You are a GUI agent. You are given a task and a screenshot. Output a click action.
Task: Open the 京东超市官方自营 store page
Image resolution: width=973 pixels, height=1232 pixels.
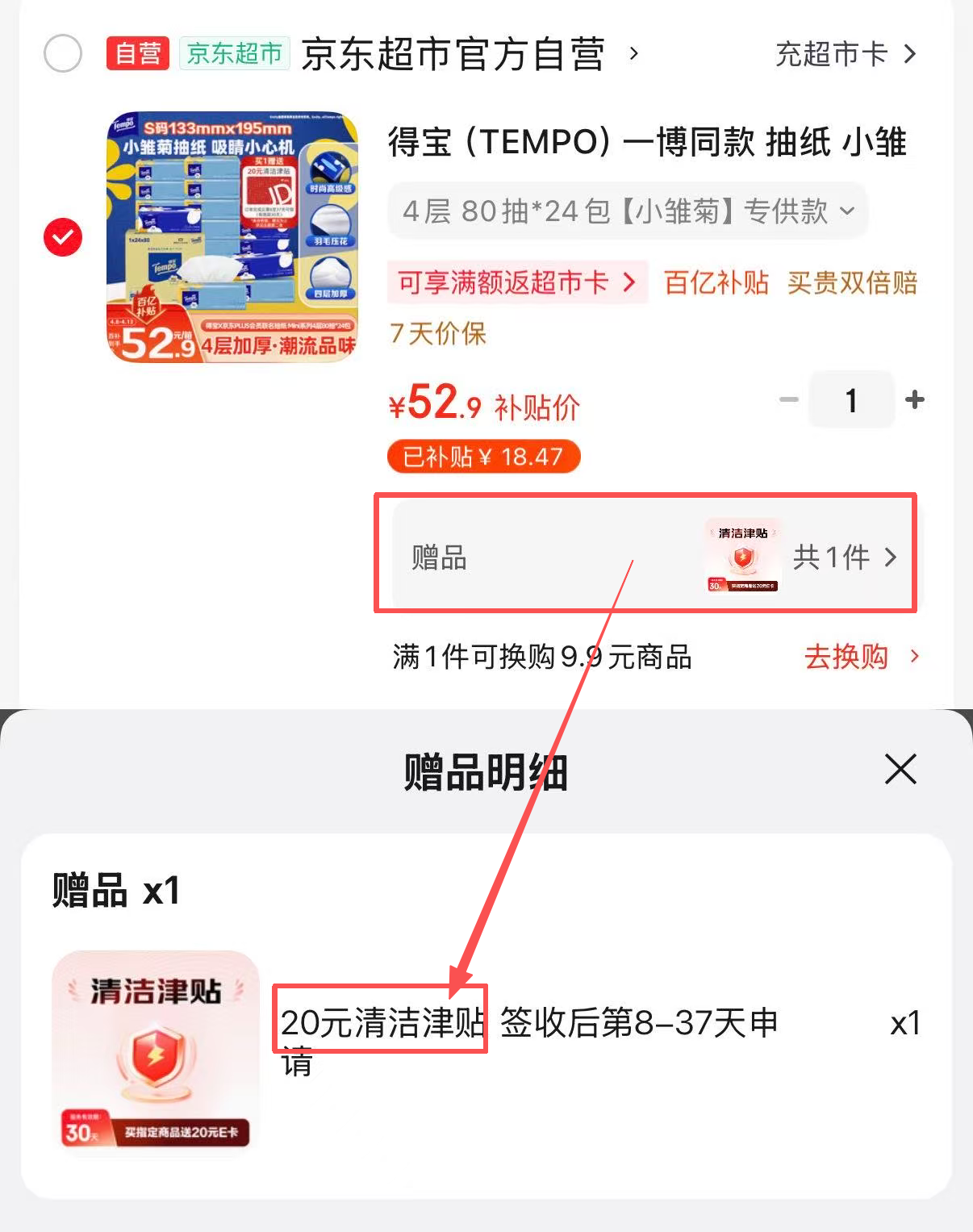click(453, 54)
